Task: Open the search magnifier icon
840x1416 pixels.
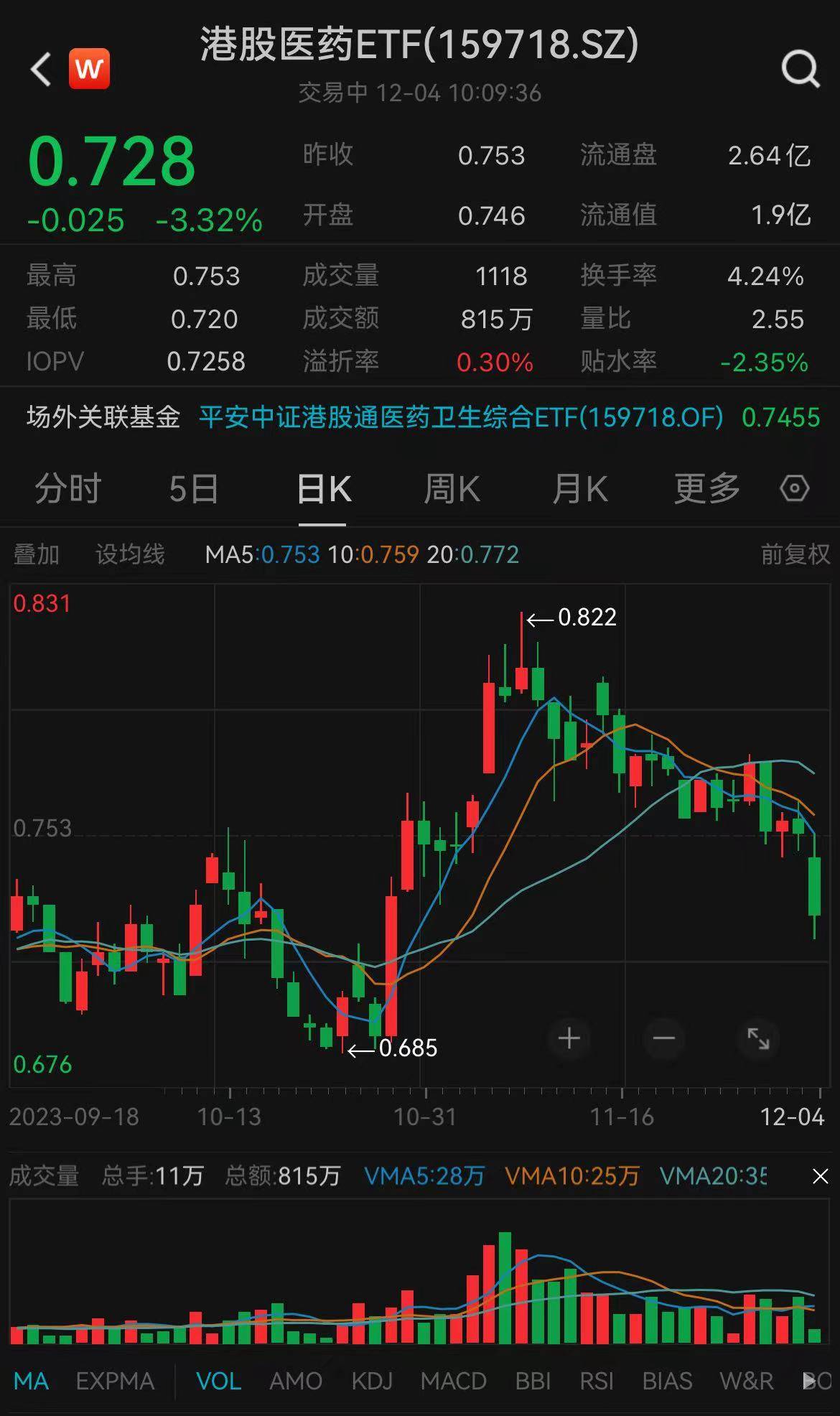Action: click(x=801, y=70)
